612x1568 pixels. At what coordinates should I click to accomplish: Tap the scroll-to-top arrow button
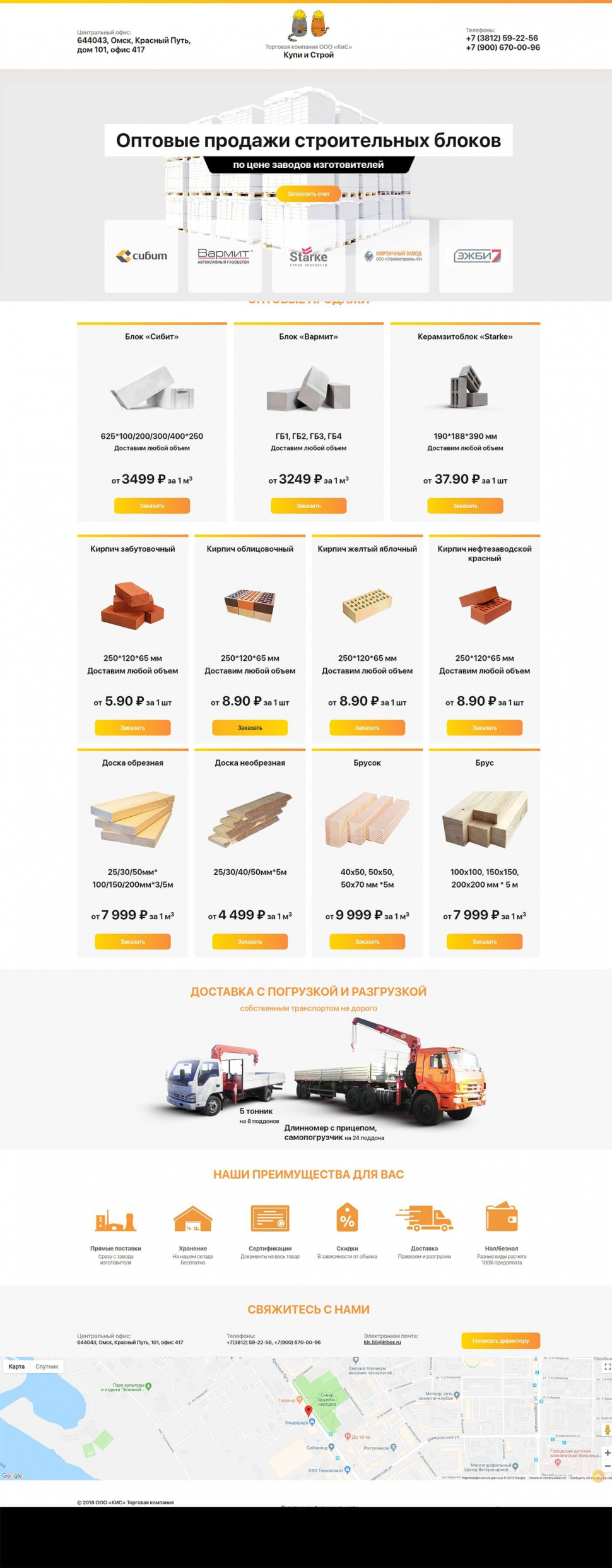[x=597, y=1476]
